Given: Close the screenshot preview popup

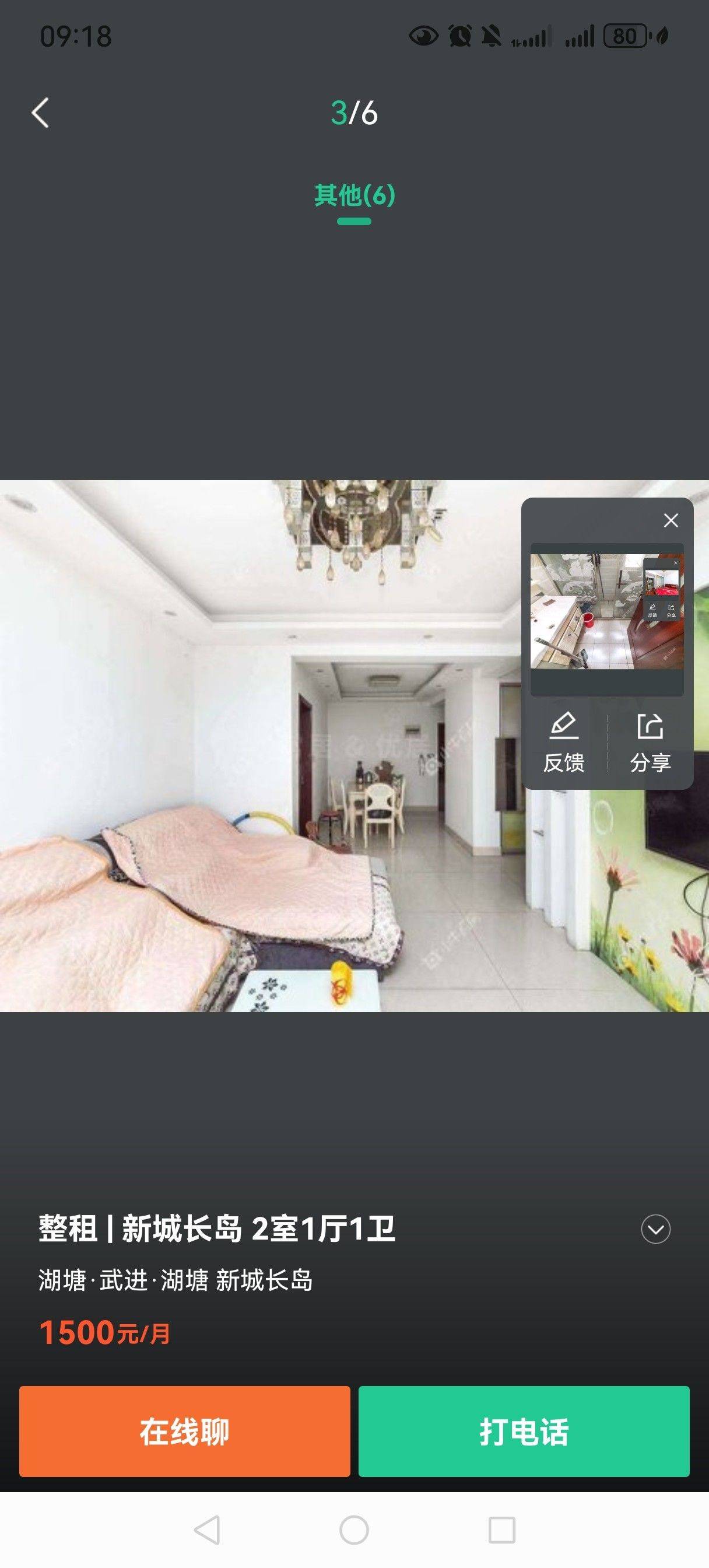Looking at the screenshot, I should tap(671, 520).
